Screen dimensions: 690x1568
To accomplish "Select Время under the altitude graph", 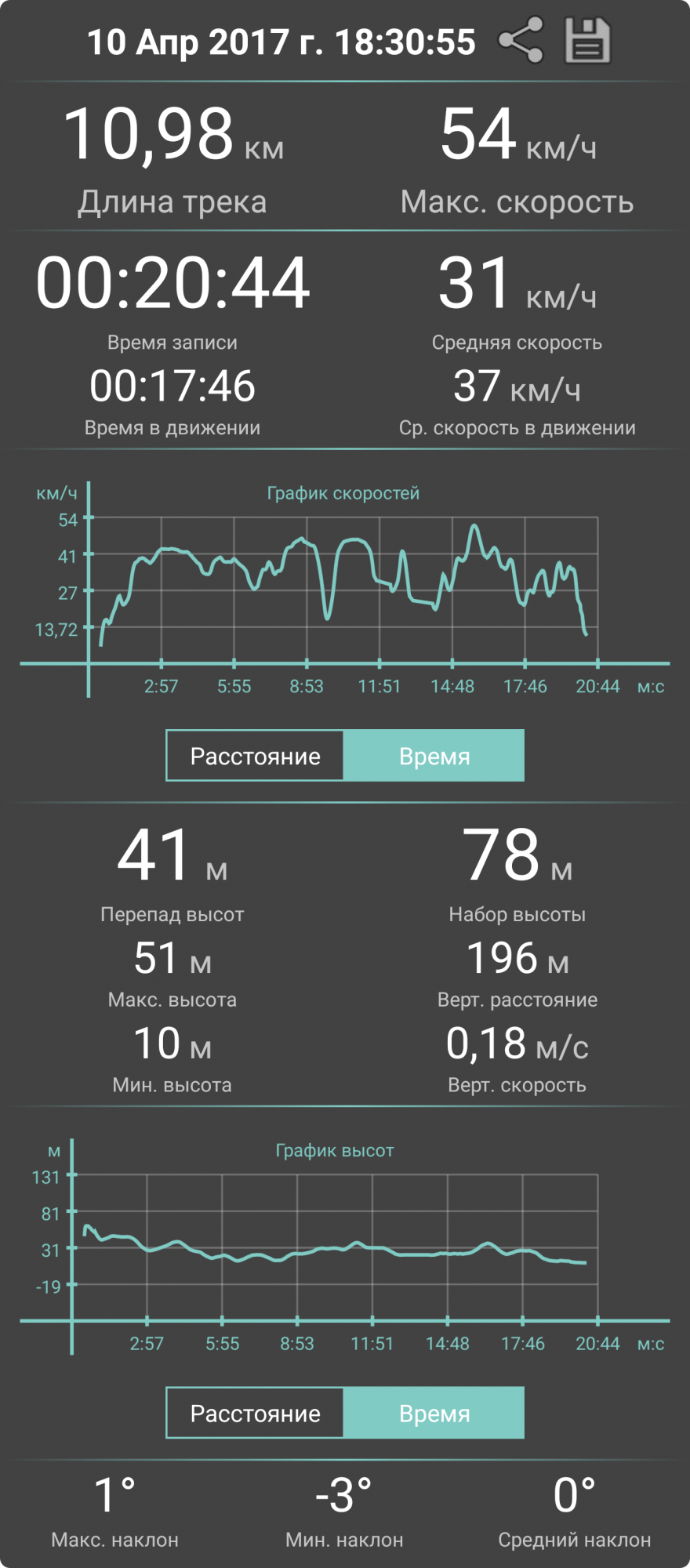I will coord(434,1413).
